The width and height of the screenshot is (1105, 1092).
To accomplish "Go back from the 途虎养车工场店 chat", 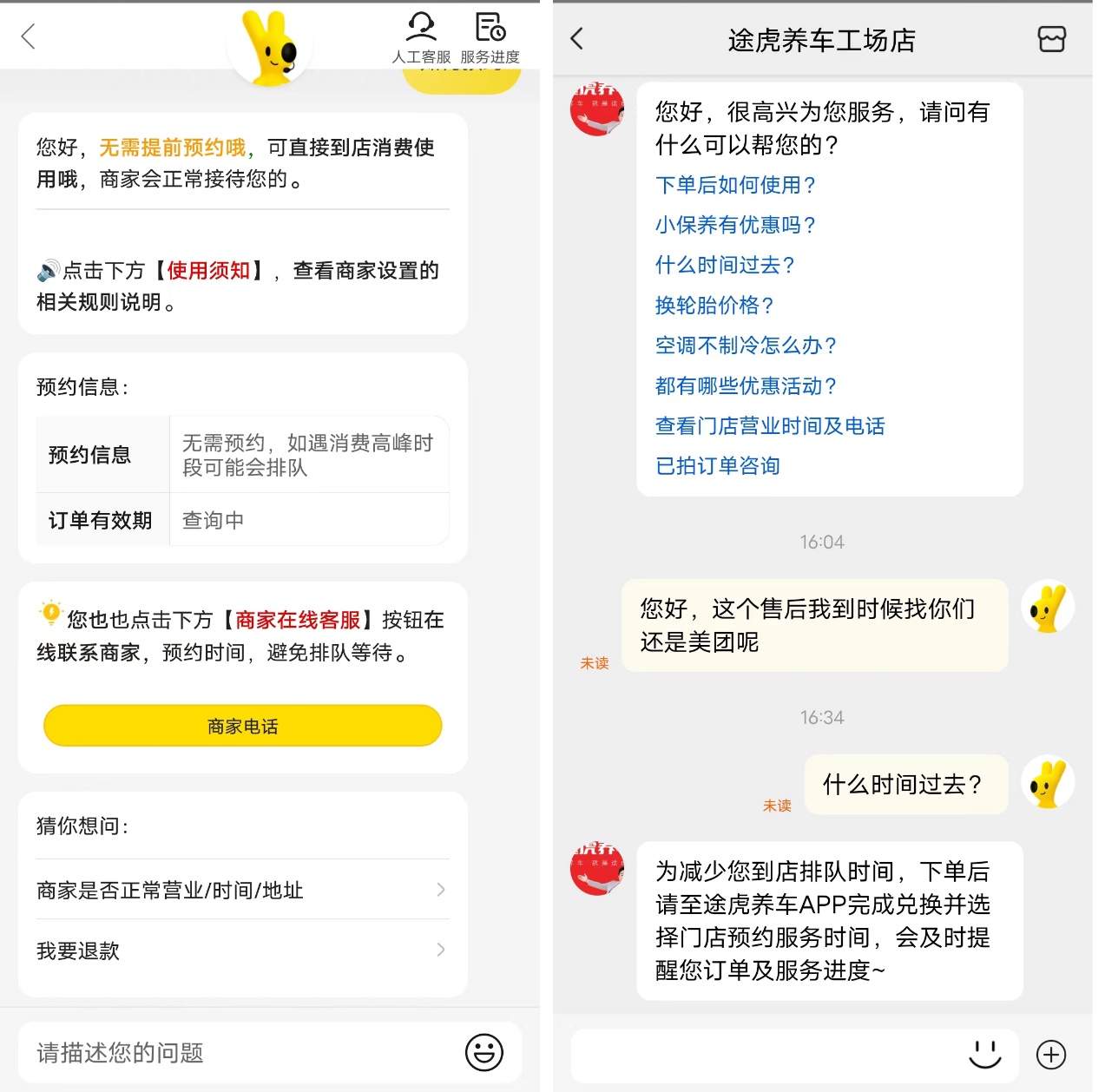I will (x=577, y=39).
